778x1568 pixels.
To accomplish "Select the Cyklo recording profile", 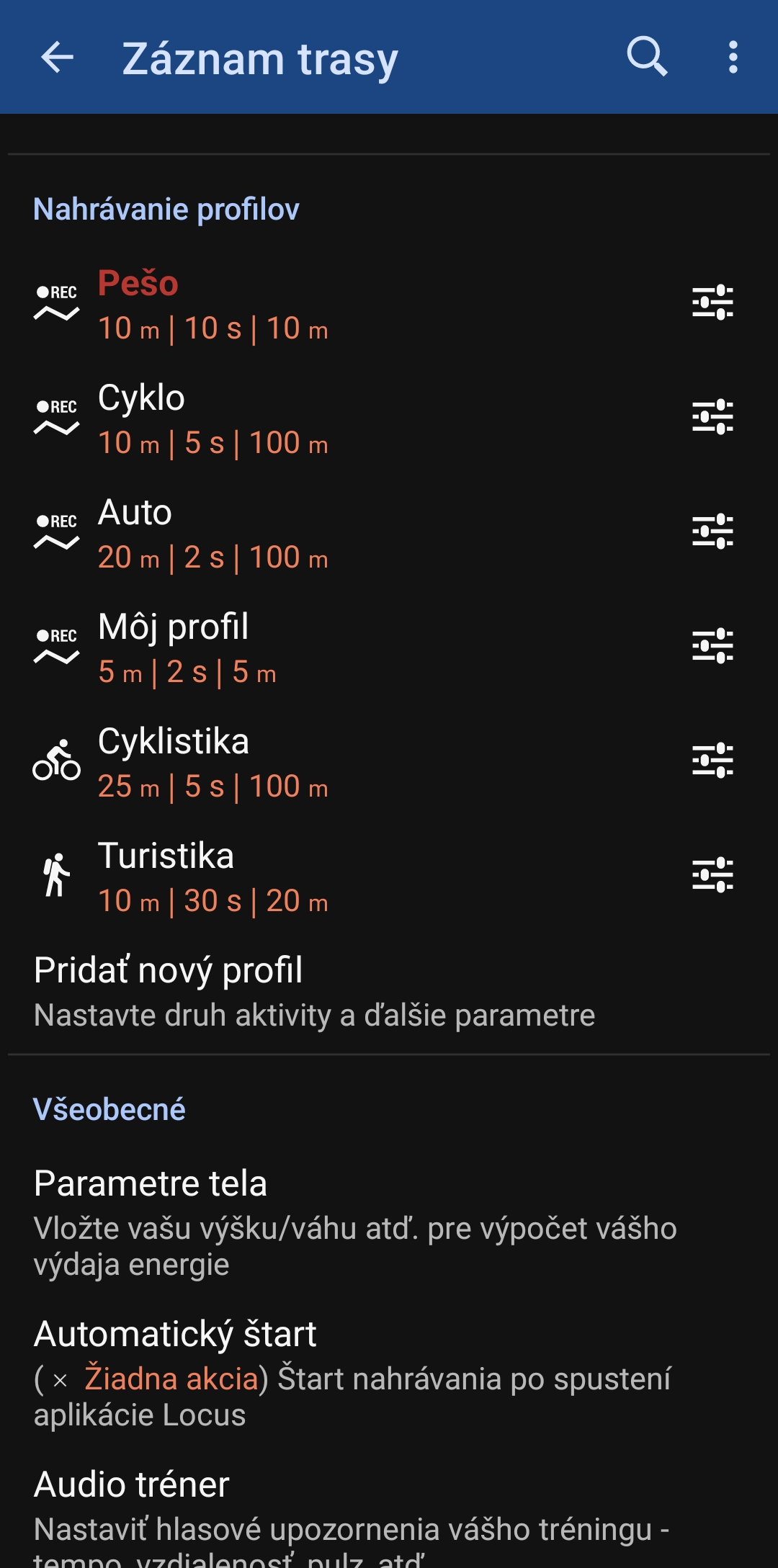I will point(288,418).
